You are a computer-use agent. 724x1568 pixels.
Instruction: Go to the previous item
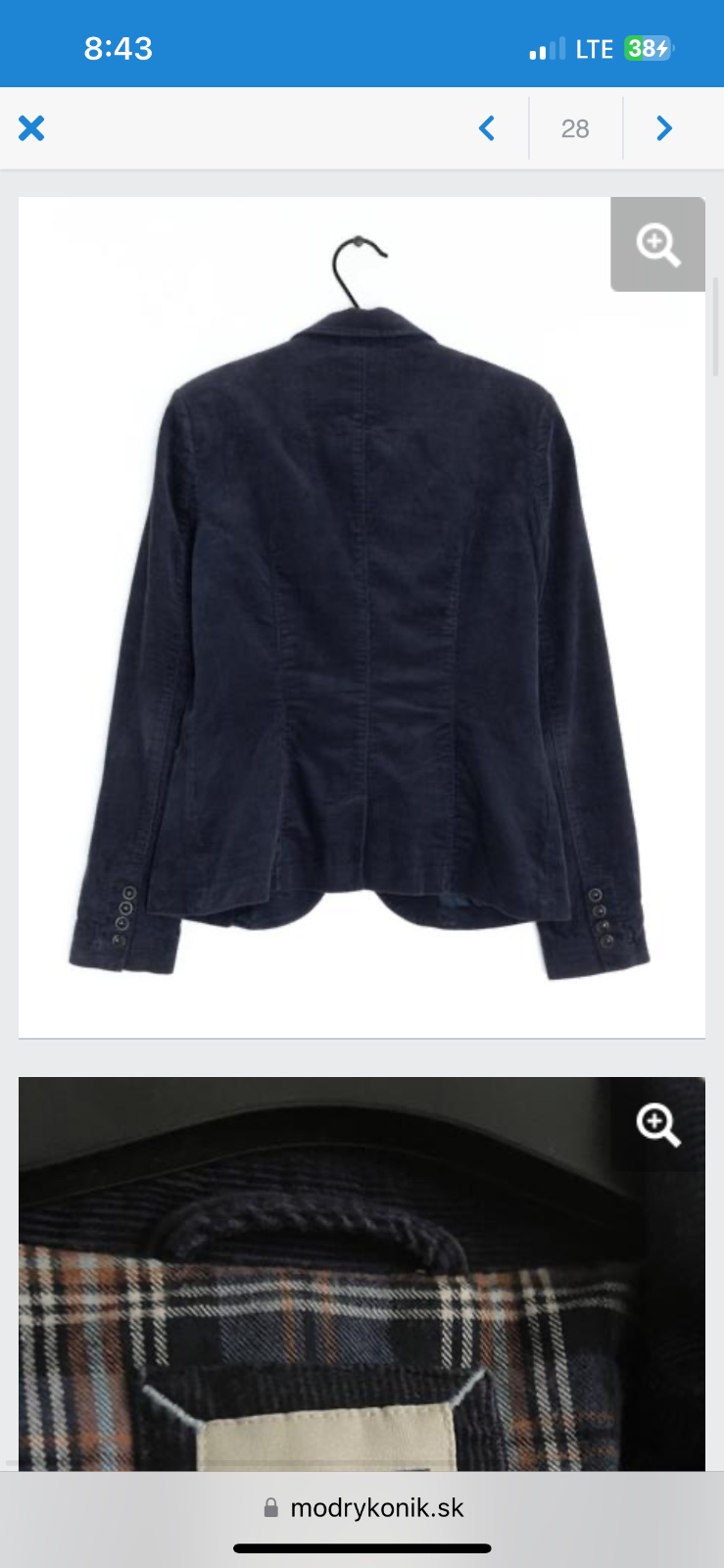tap(487, 128)
